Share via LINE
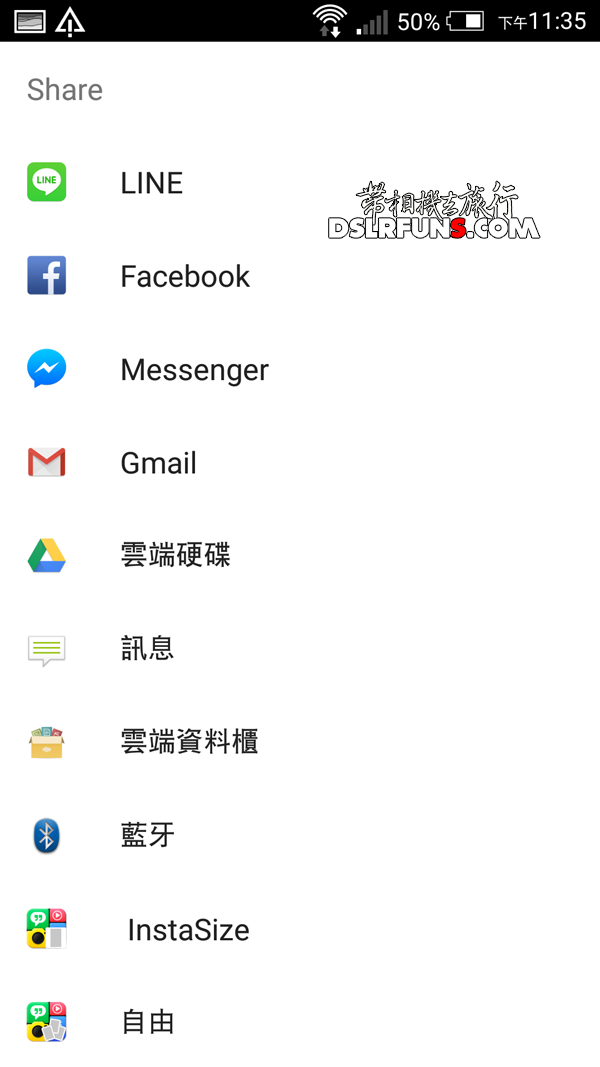600x1067 pixels. click(150, 183)
